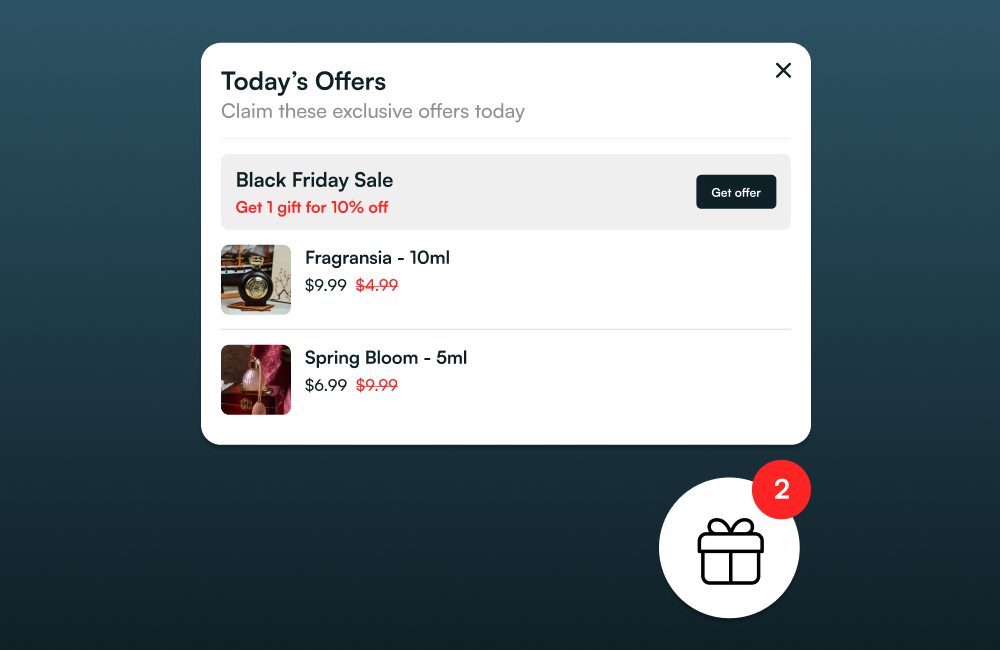
Task: Close the Today's Offers popup
Action: click(783, 70)
